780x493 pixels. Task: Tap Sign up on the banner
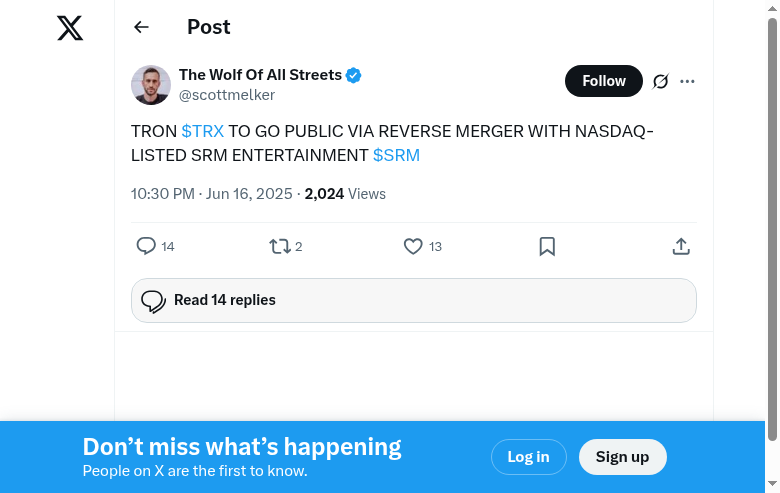click(x=622, y=457)
